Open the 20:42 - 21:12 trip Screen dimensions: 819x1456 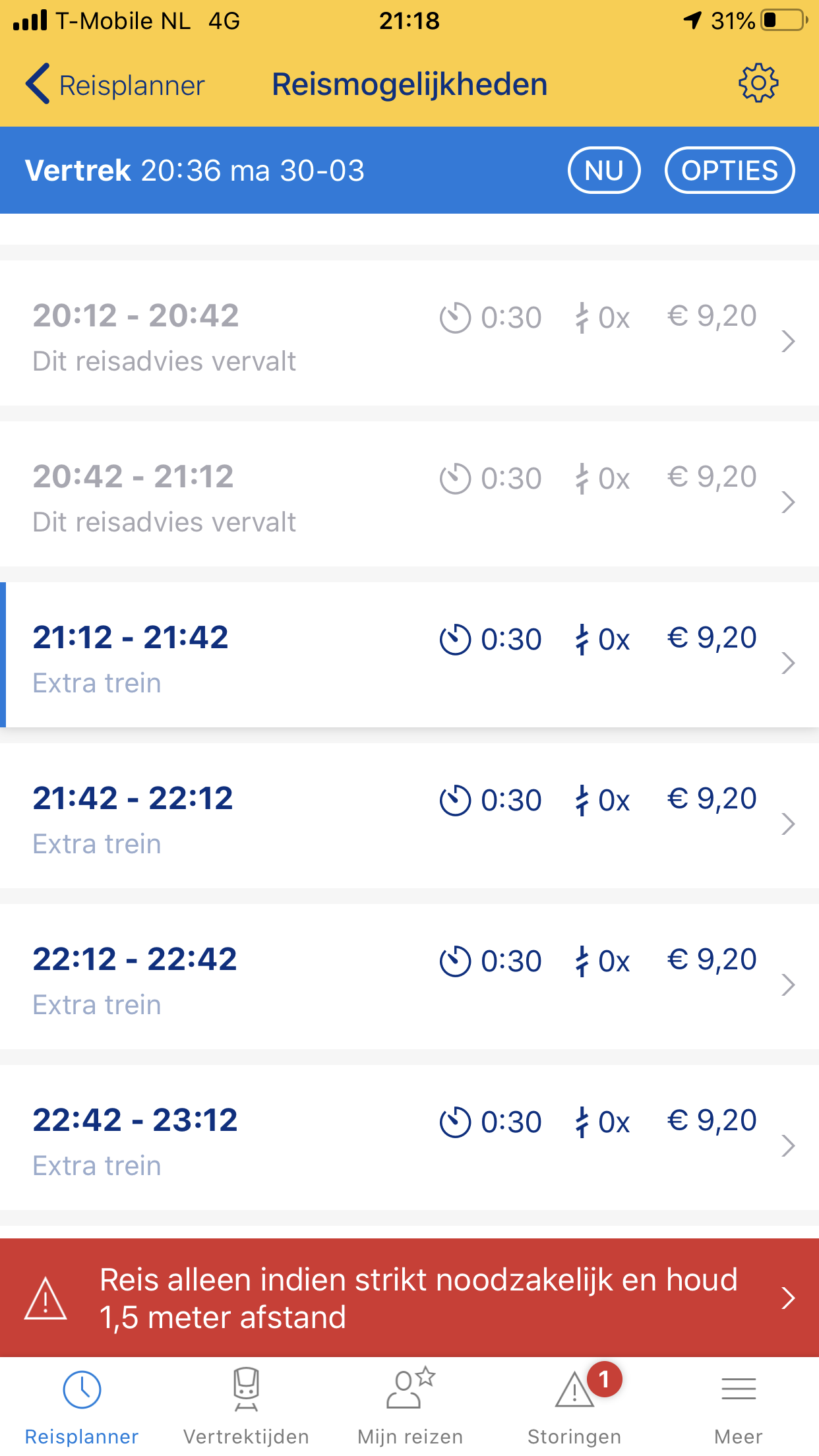point(409,494)
